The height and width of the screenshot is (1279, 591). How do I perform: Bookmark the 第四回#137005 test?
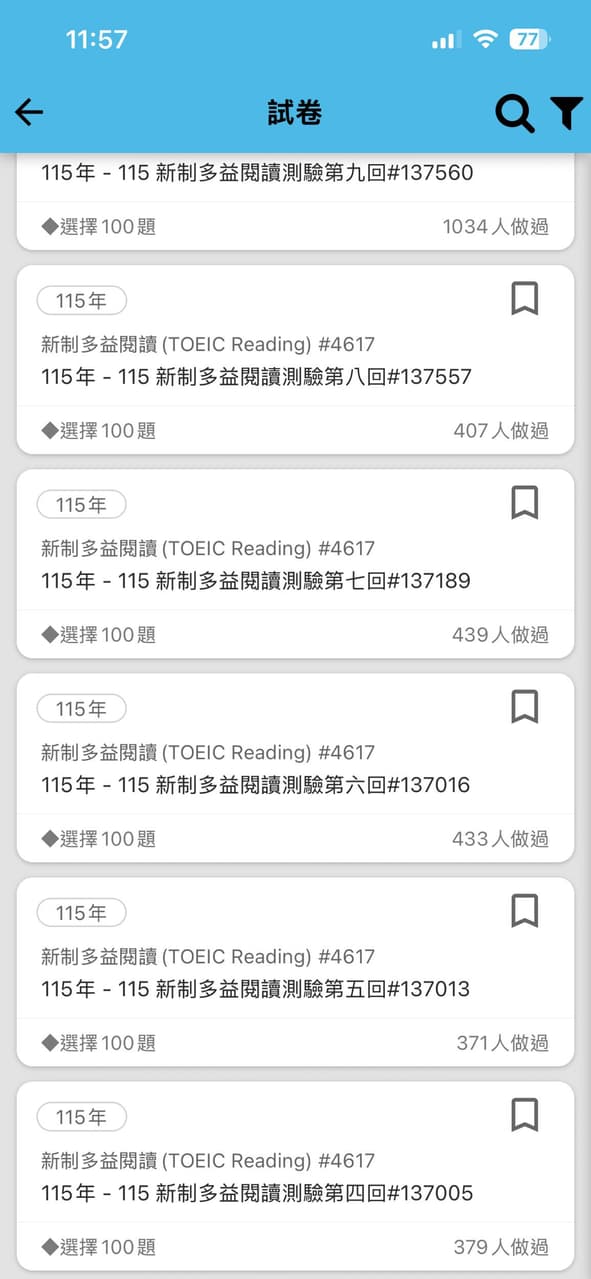(x=525, y=1114)
